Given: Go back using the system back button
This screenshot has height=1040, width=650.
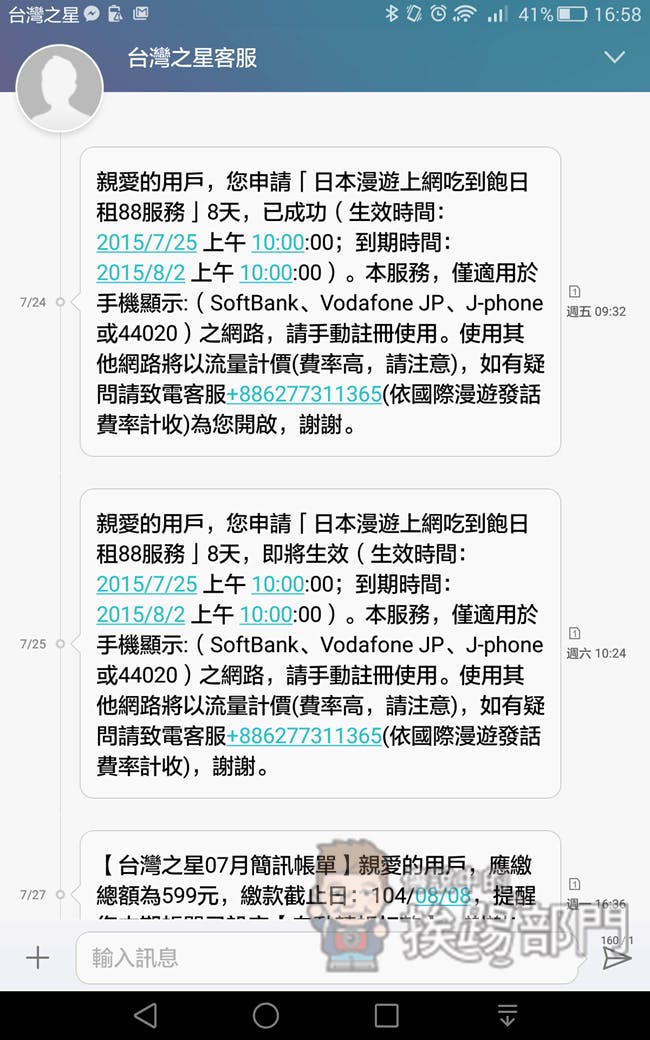Looking at the screenshot, I should [145, 1015].
